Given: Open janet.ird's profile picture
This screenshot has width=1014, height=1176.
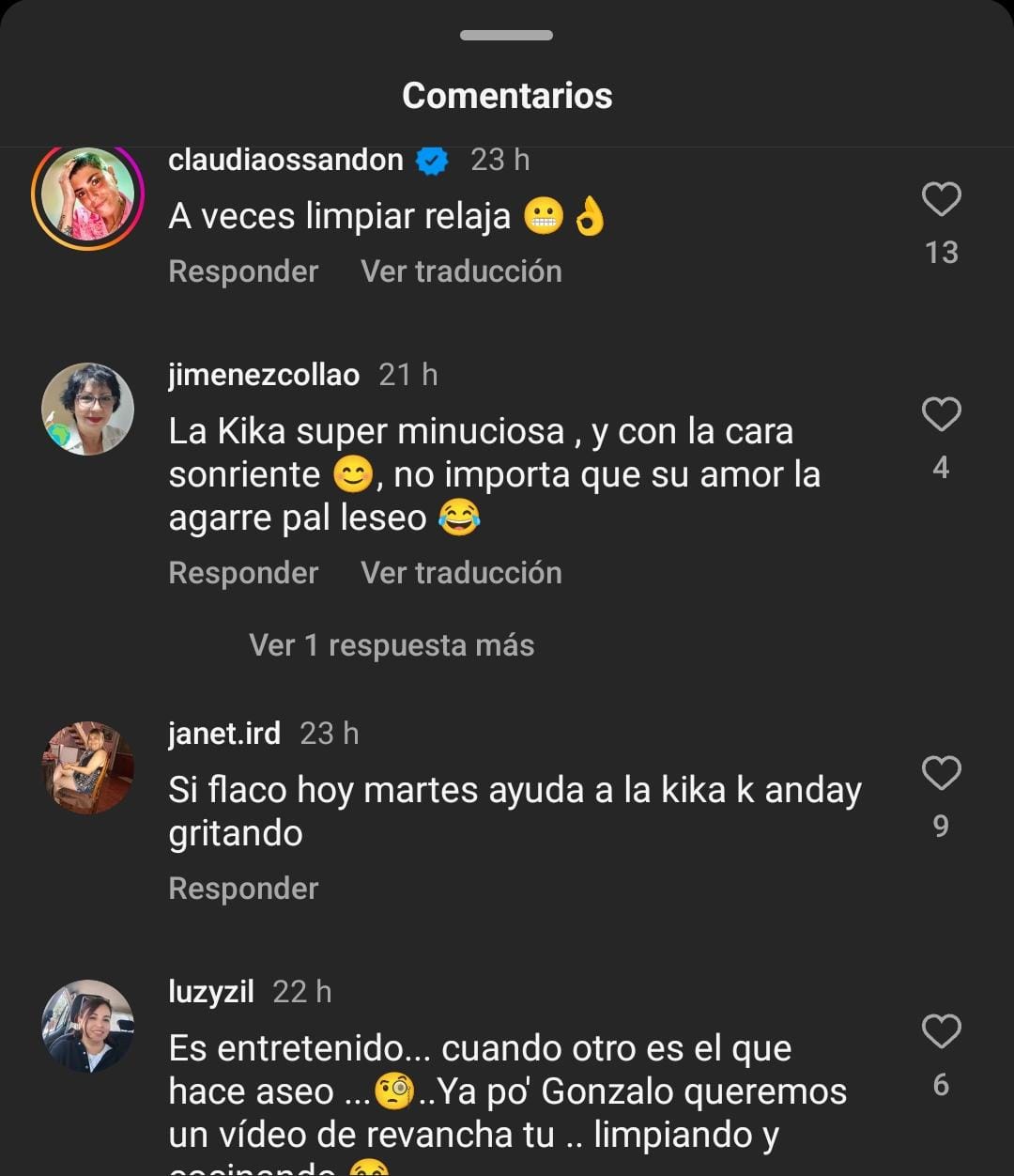Looking at the screenshot, I should 87,767.
